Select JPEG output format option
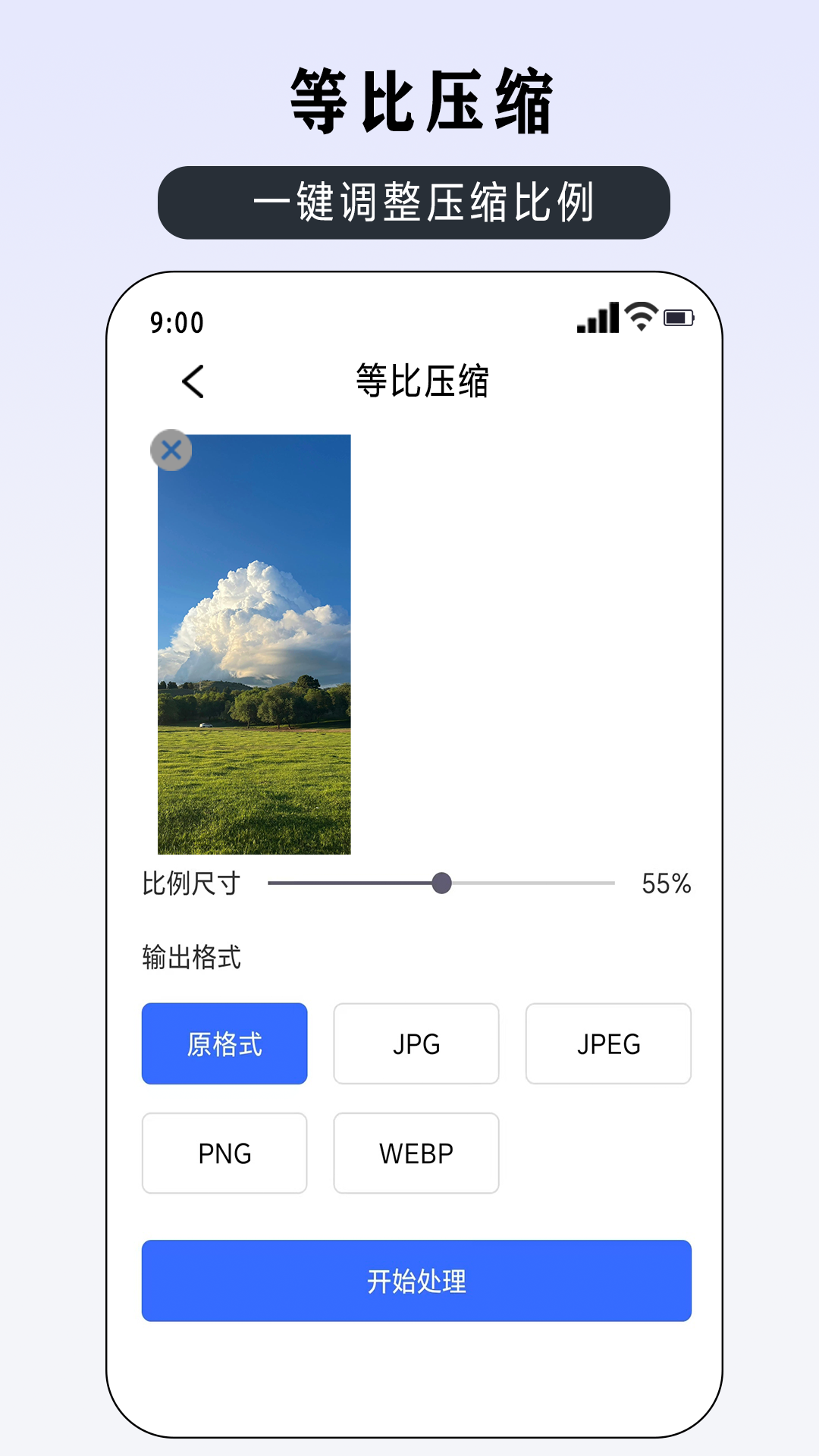This screenshot has width=819, height=1456. (x=607, y=1044)
